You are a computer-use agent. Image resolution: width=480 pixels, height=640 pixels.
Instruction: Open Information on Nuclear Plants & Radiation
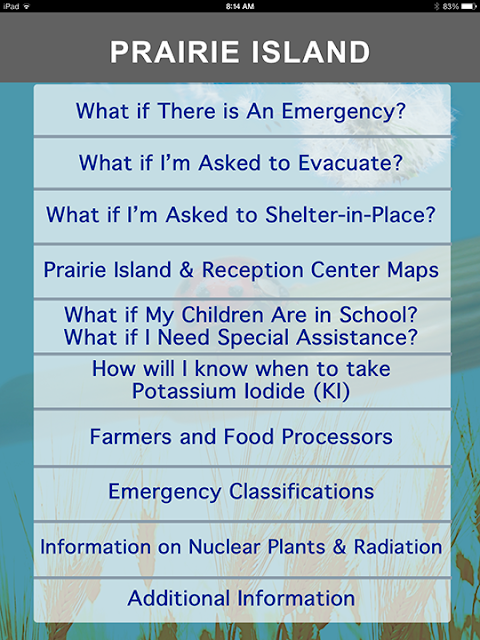[242, 549]
